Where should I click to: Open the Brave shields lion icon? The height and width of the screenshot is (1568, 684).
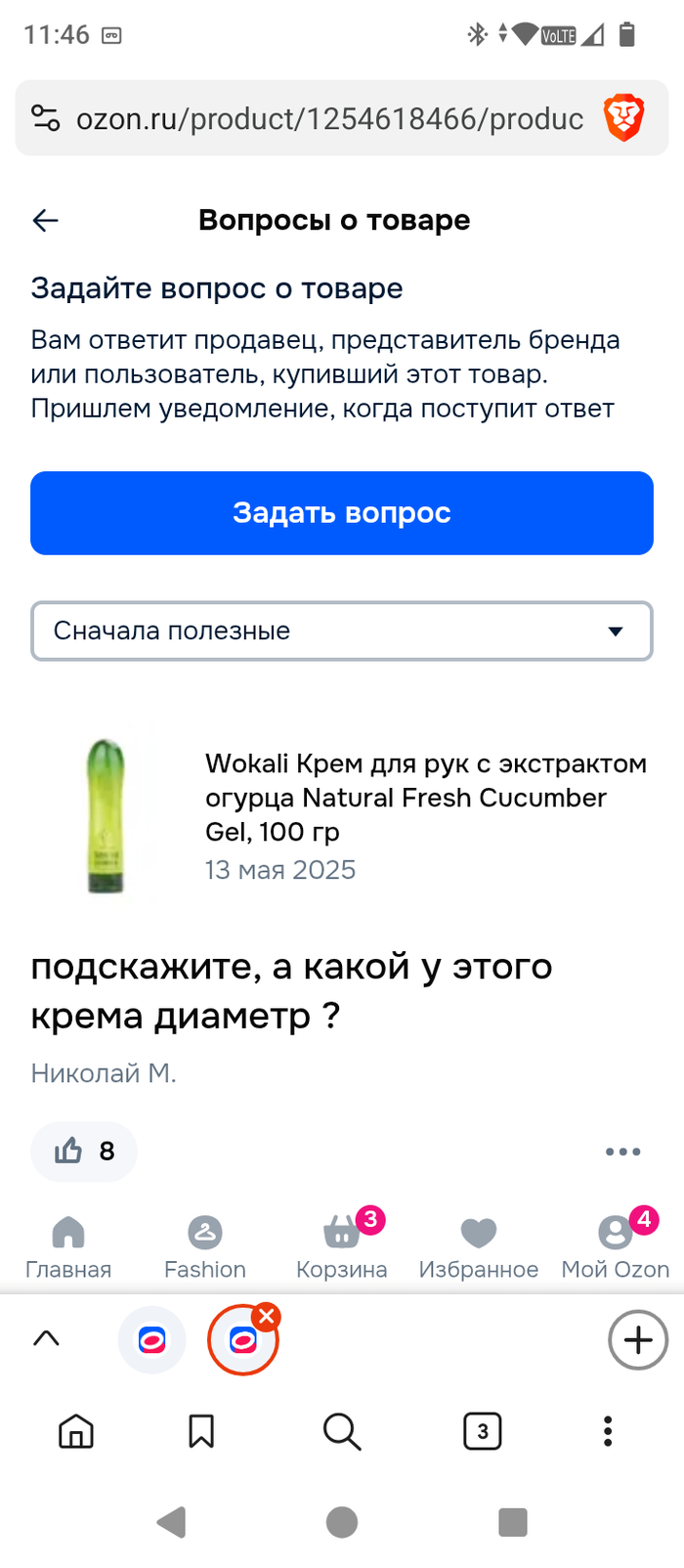coord(623,118)
